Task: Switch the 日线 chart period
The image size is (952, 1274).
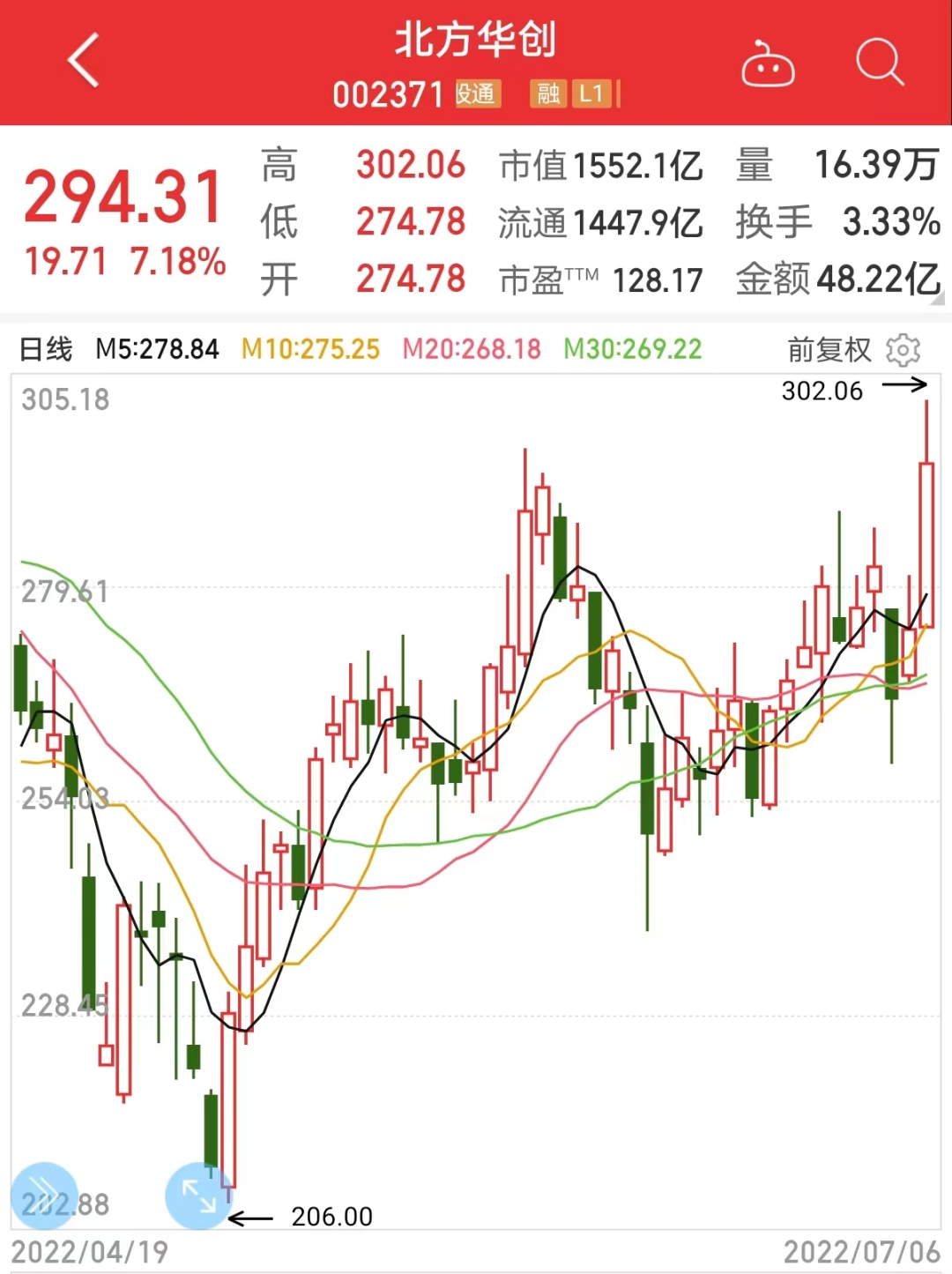Action: click(46, 349)
